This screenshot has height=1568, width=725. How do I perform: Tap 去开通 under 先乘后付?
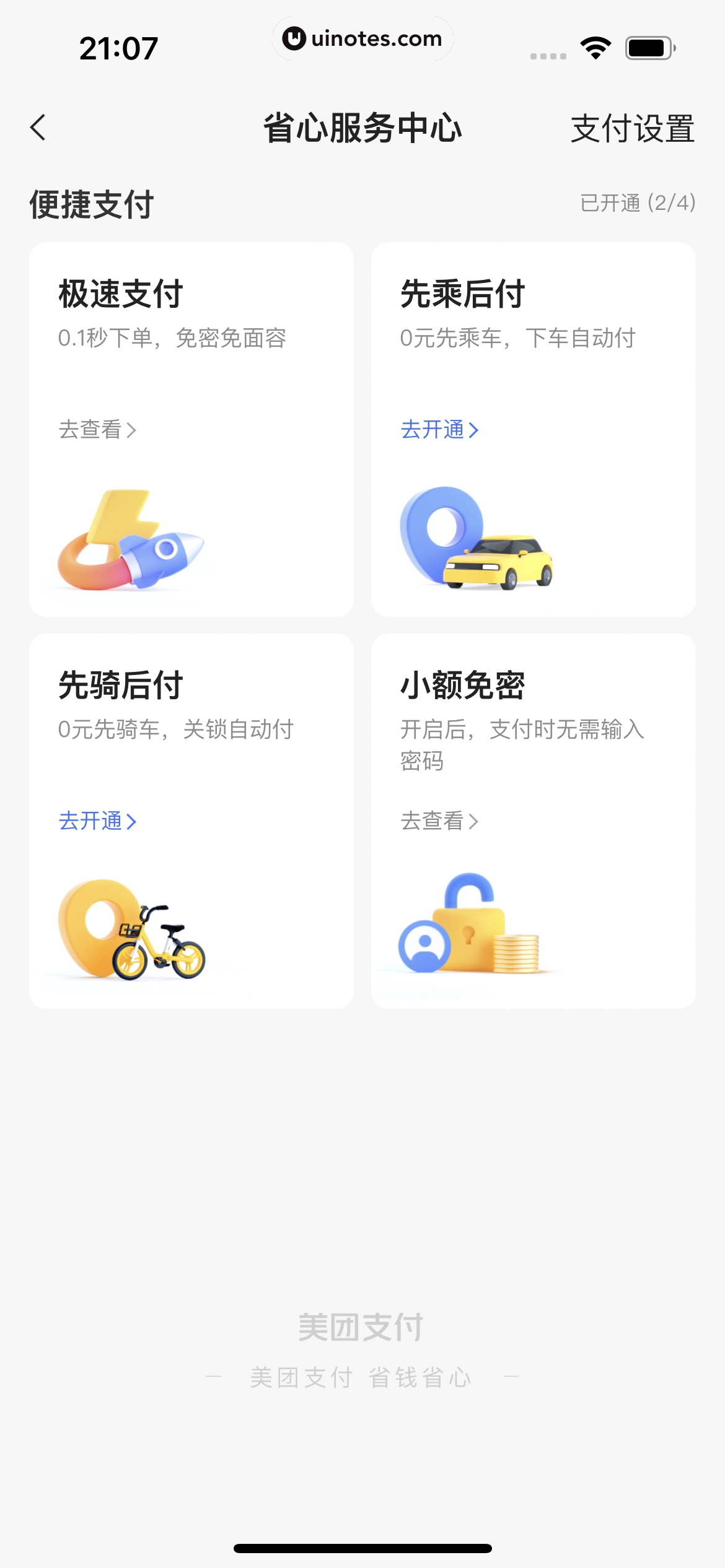(439, 429)
